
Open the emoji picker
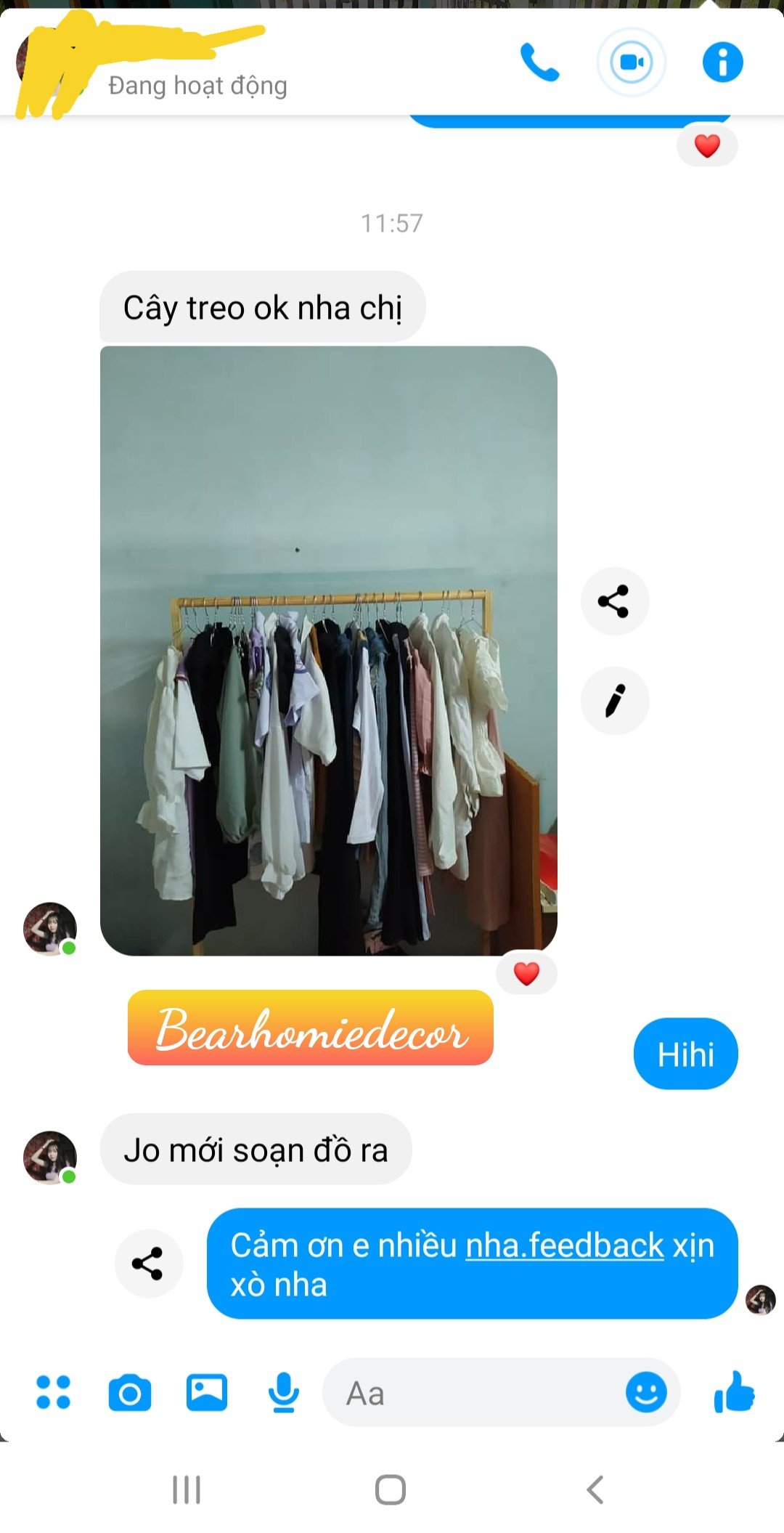646,1393
